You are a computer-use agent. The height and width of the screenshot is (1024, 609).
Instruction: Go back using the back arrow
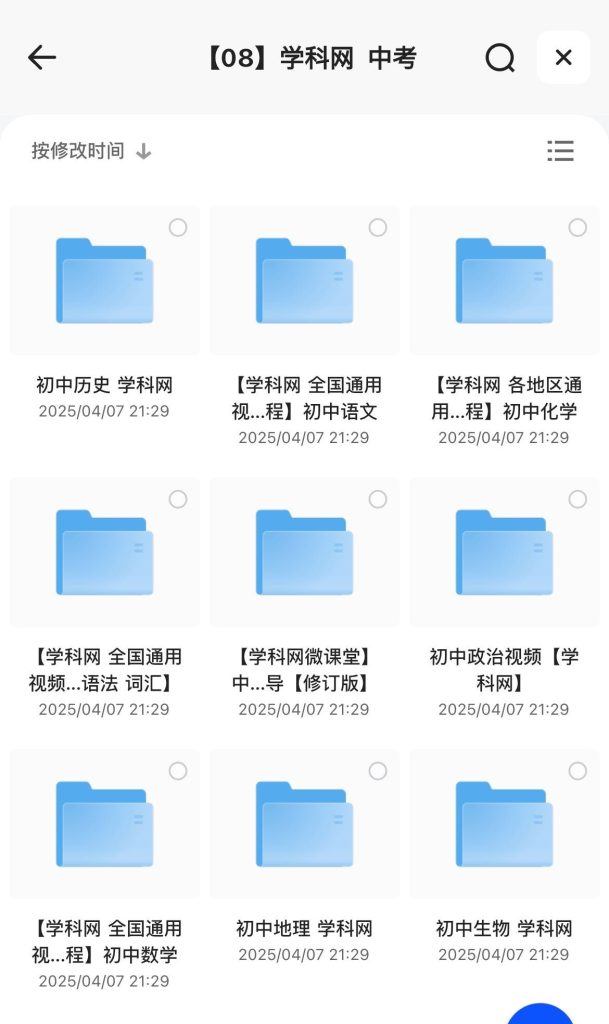41,58
